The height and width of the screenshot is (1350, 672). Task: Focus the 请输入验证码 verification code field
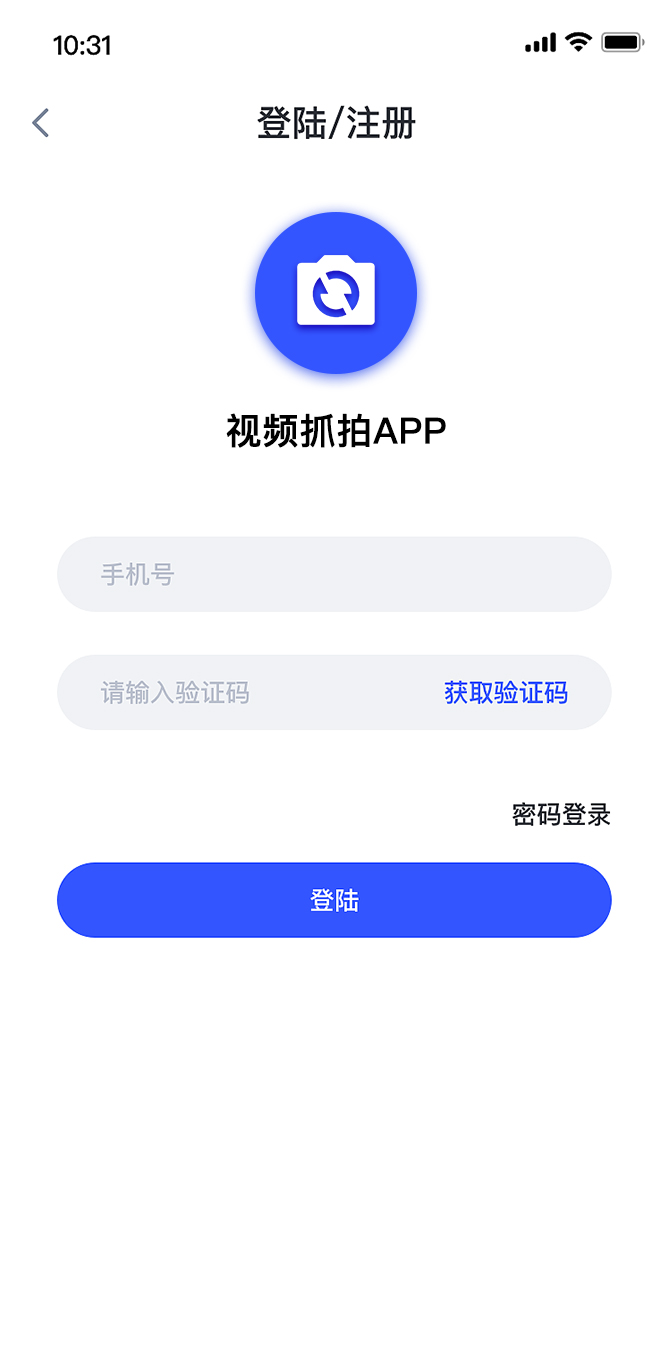tap(240, 692)
